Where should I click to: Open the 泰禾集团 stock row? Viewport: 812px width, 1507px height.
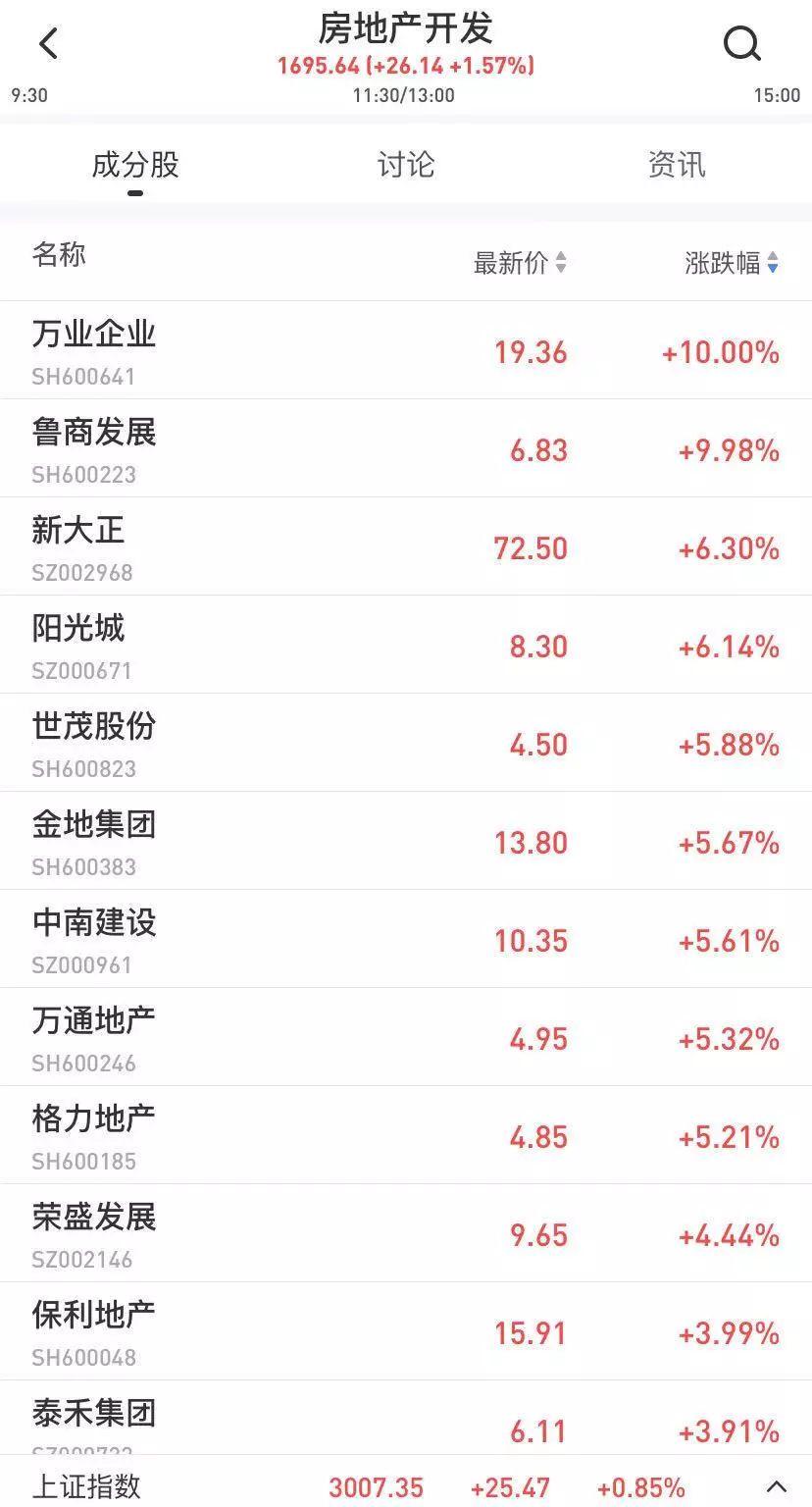click(x=406, y=1418)
